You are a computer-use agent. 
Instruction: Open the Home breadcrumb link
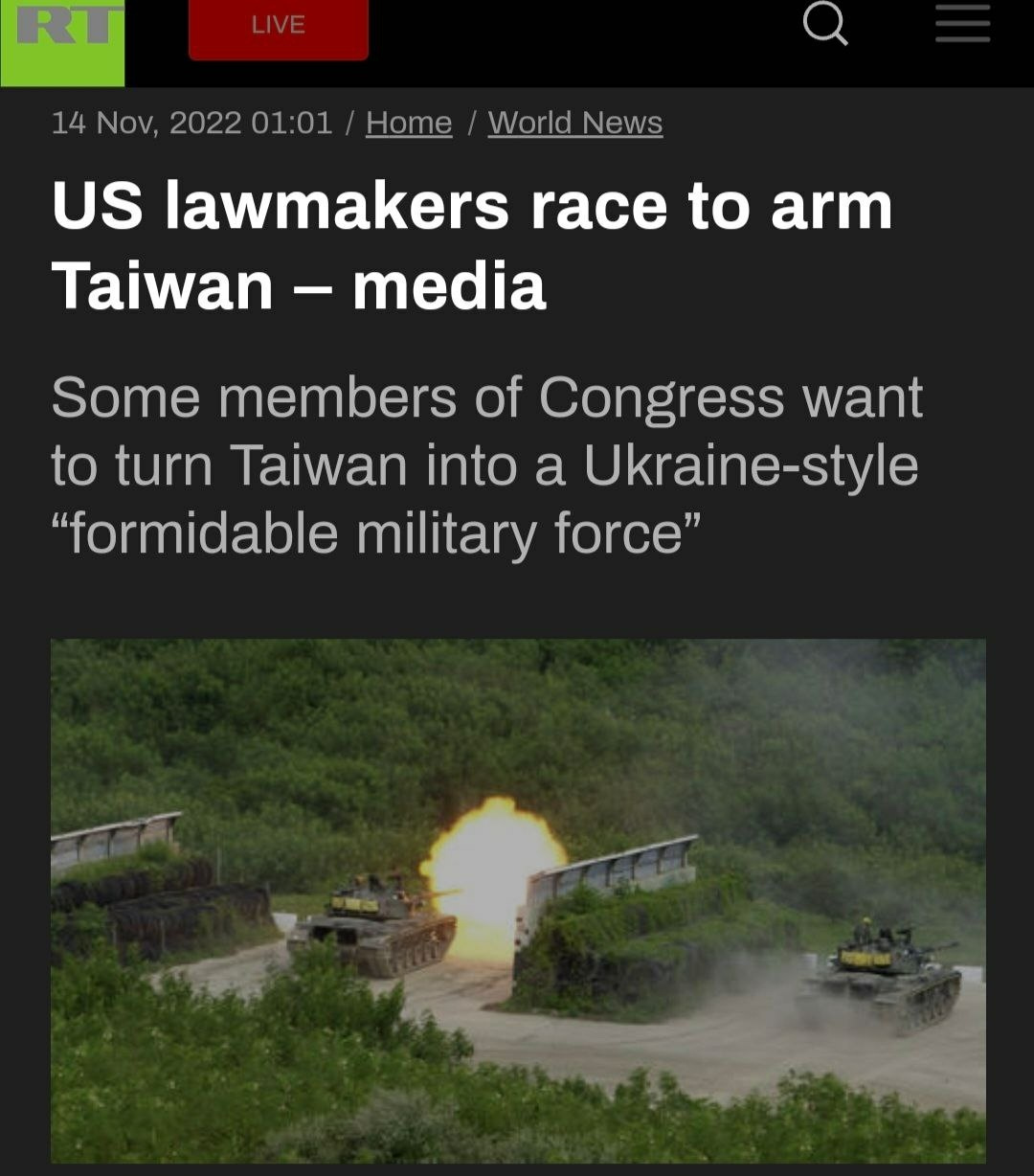pyautogui.click(x=409, y=123)
